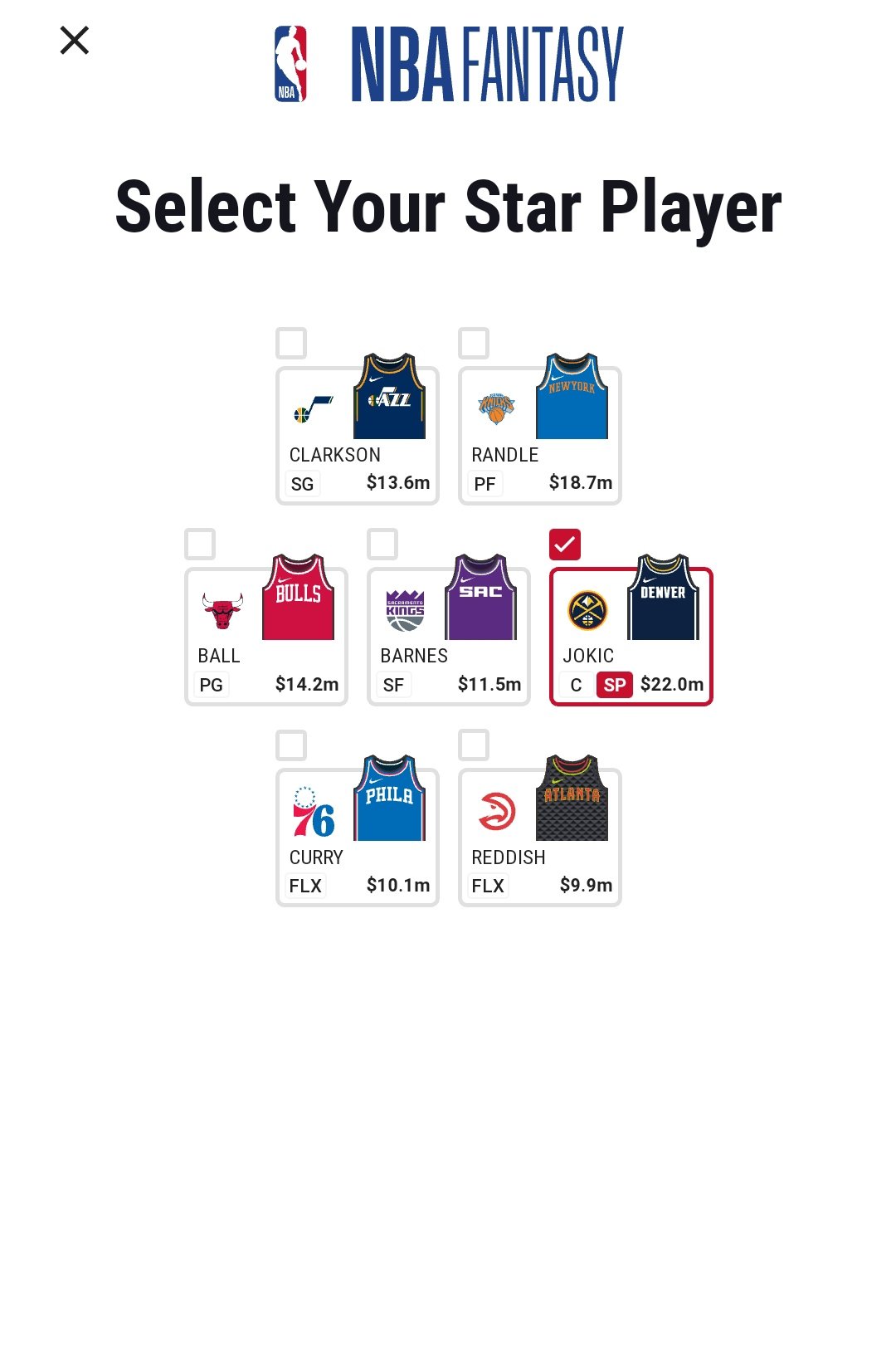
Task: Check the box above Clarkson's card
Action: 291,343
